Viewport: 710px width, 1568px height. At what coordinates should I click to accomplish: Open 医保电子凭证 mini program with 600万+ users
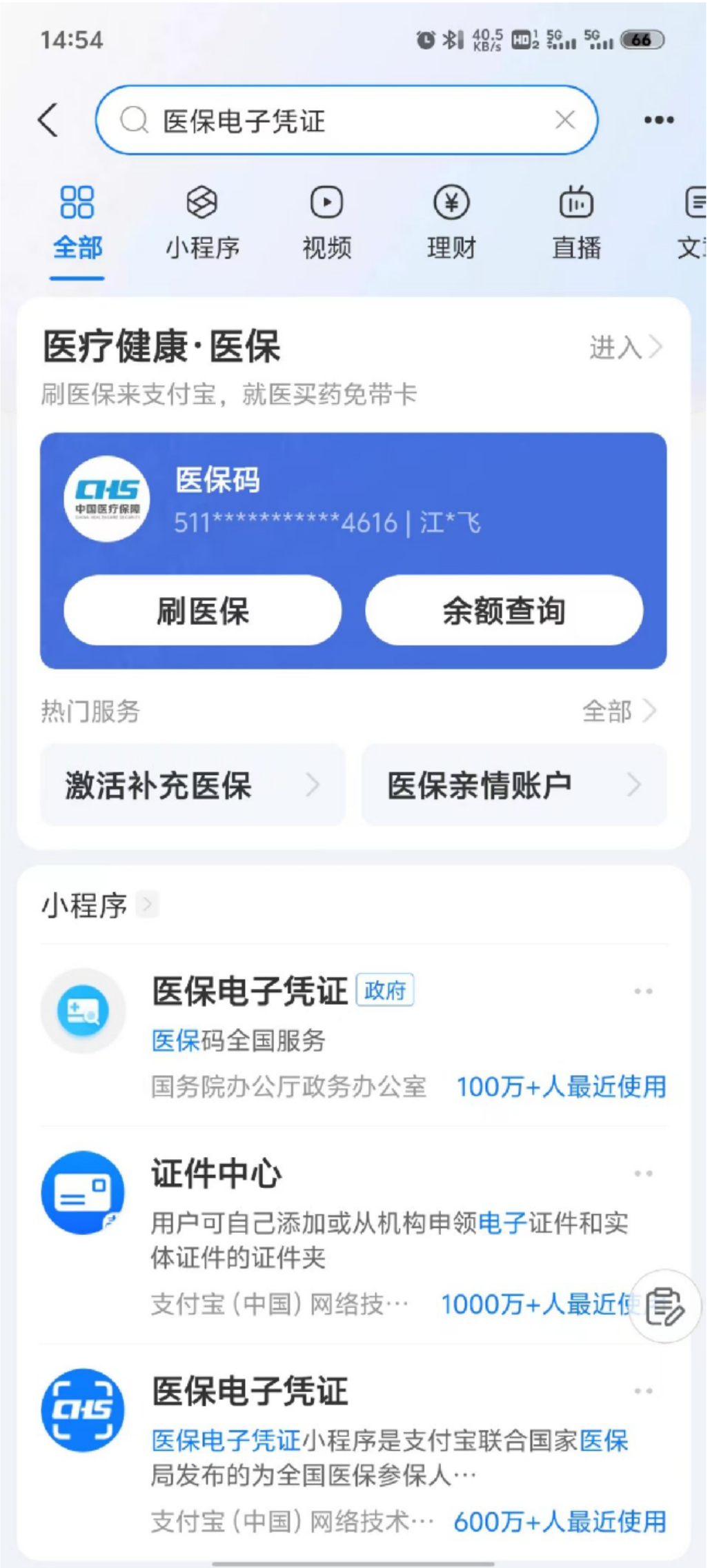point(250,1391)
